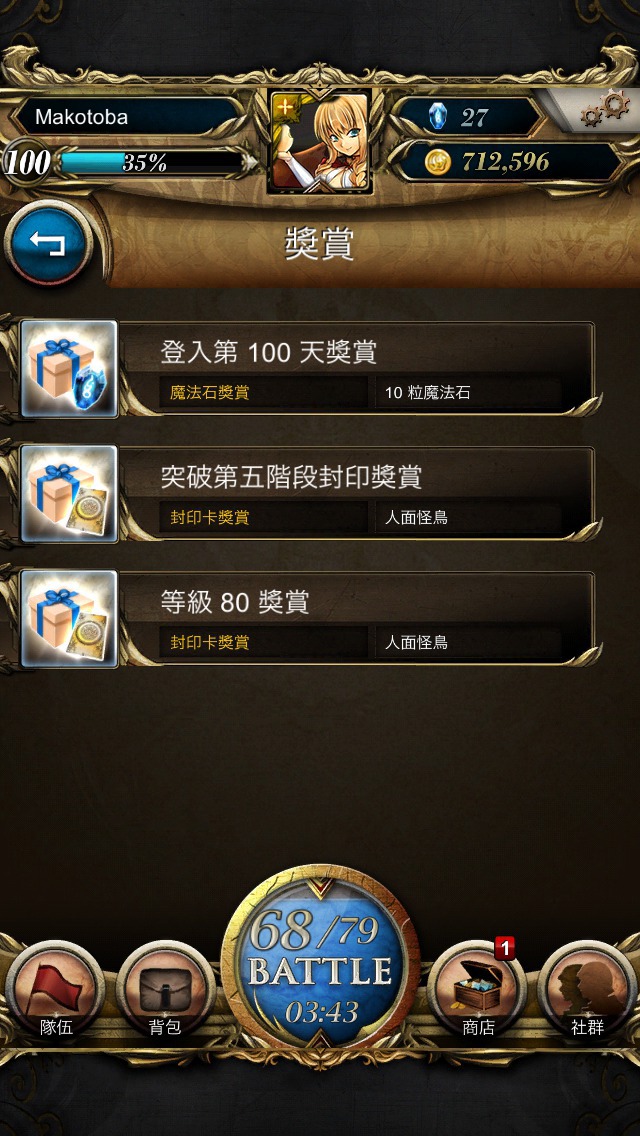The image size is (640, 1136).
Task: Tap the player avatar portrait
Action: [320, 141]
